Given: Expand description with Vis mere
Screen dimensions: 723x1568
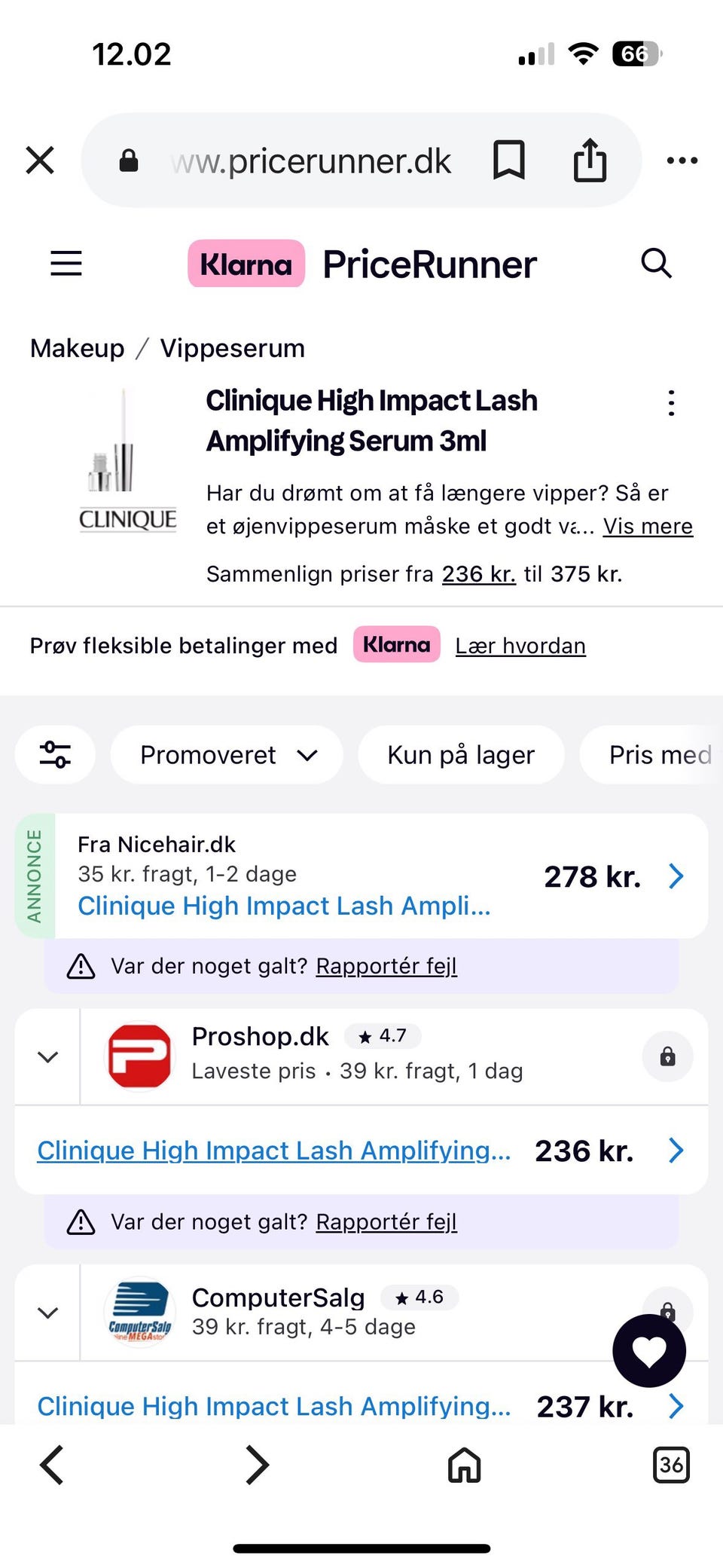Looking at the screenshot, I should click(648, 526).
